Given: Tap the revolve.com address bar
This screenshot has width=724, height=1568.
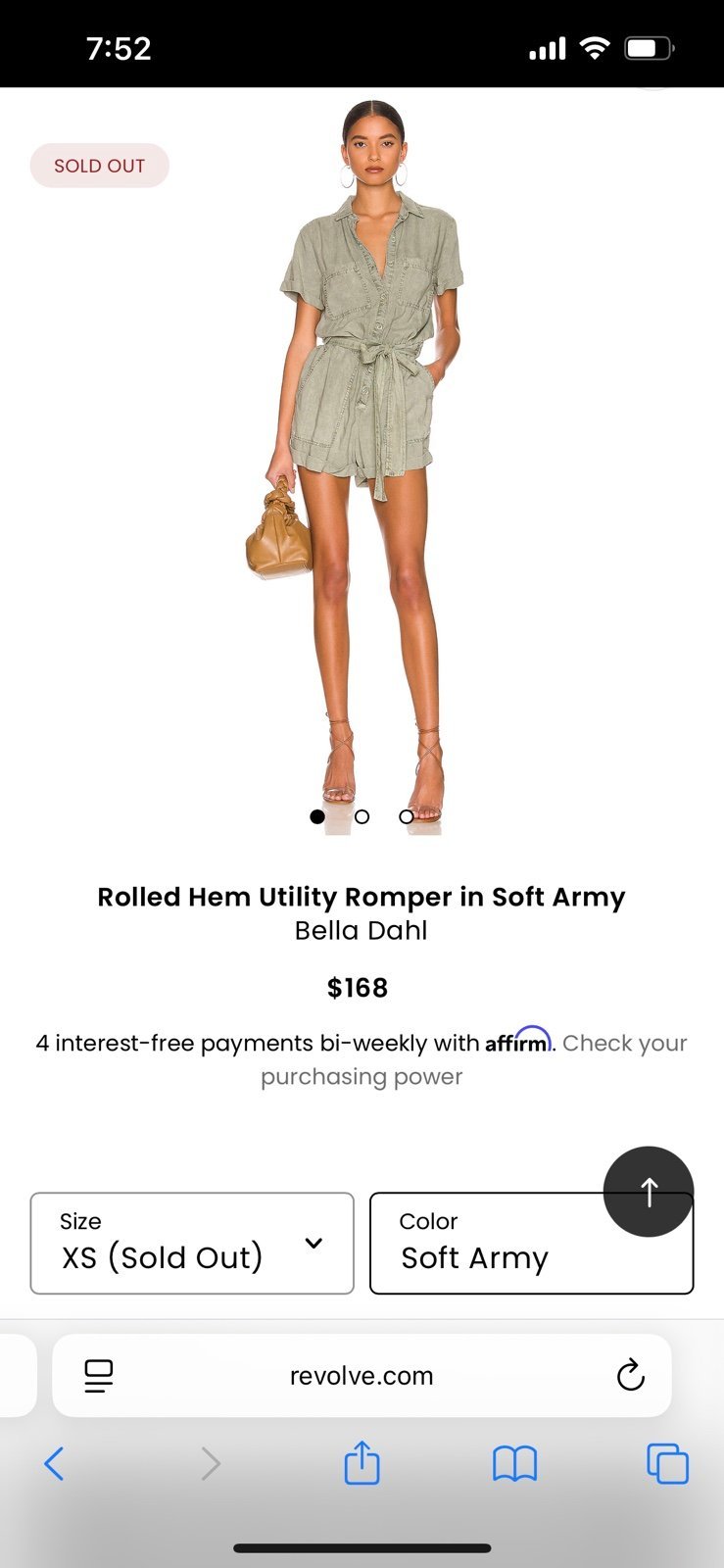Looking at the screenshot, I should [362, 1375].
